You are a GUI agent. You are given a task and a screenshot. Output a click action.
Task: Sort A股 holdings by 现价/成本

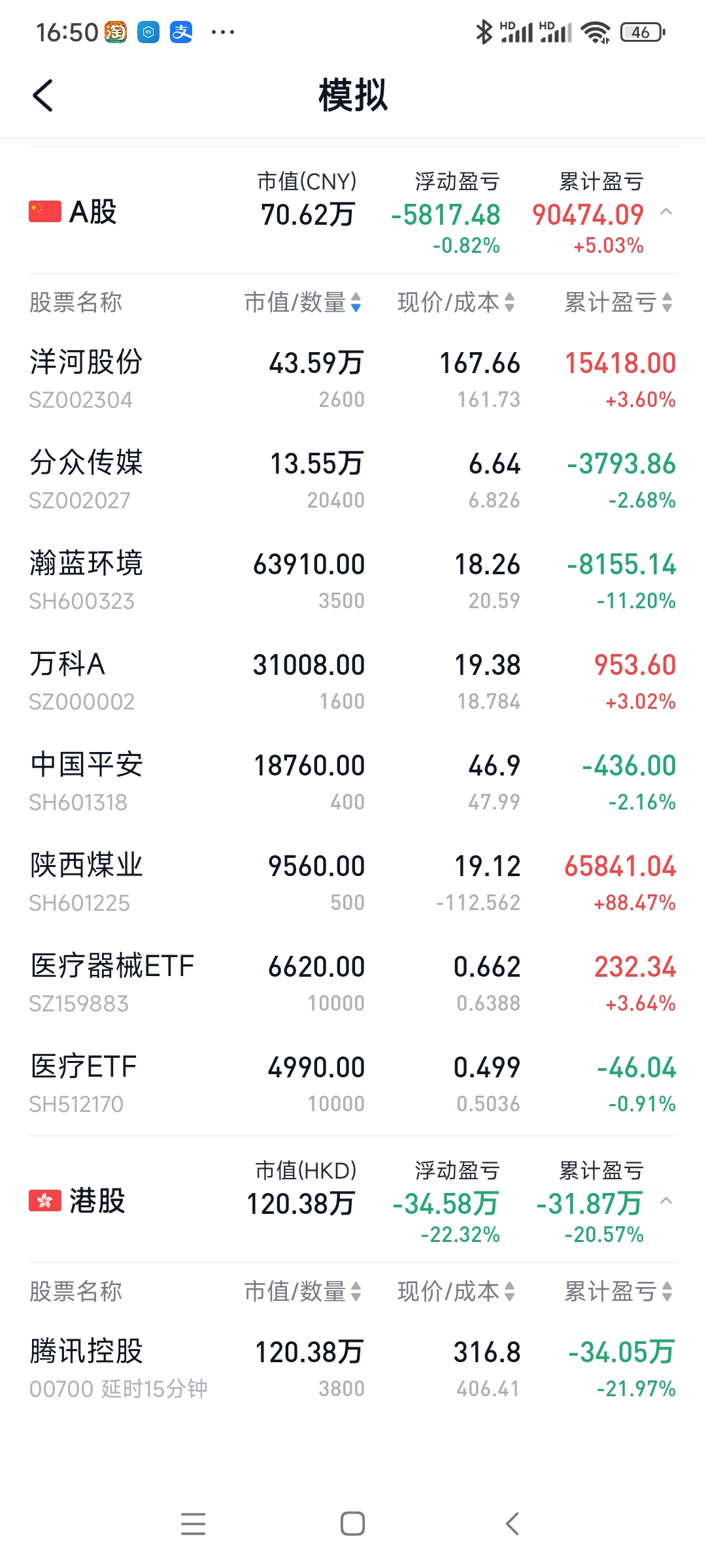(x=456, y=302)
